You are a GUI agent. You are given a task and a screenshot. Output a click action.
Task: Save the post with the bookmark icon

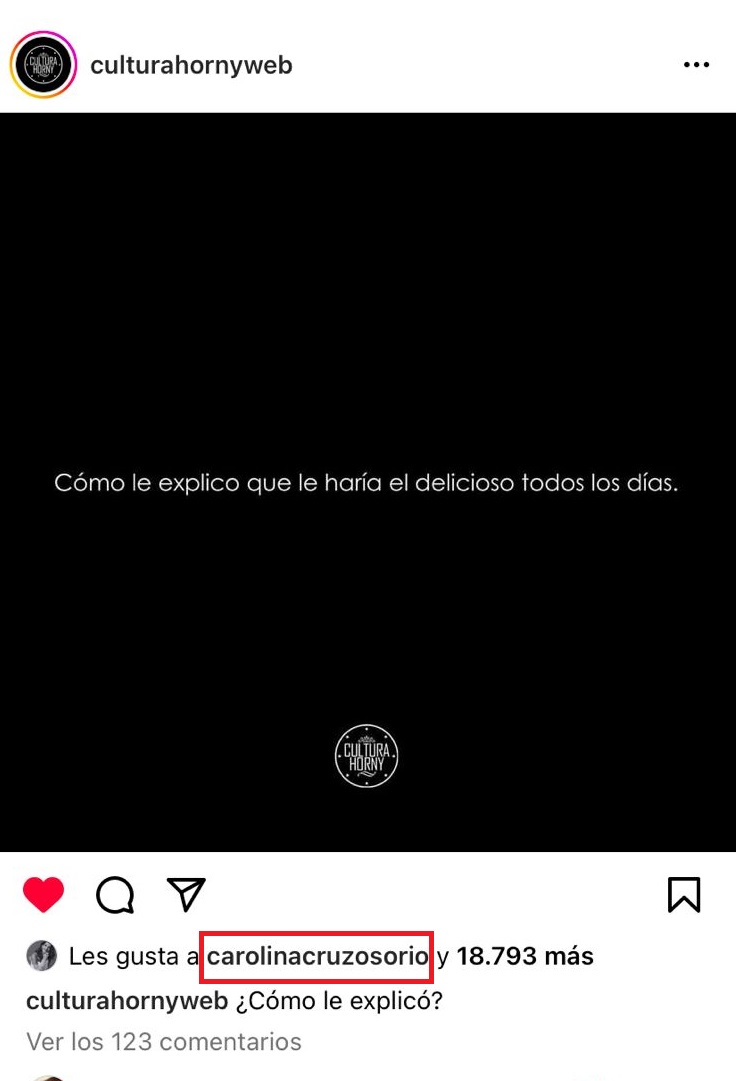[684, 895]
